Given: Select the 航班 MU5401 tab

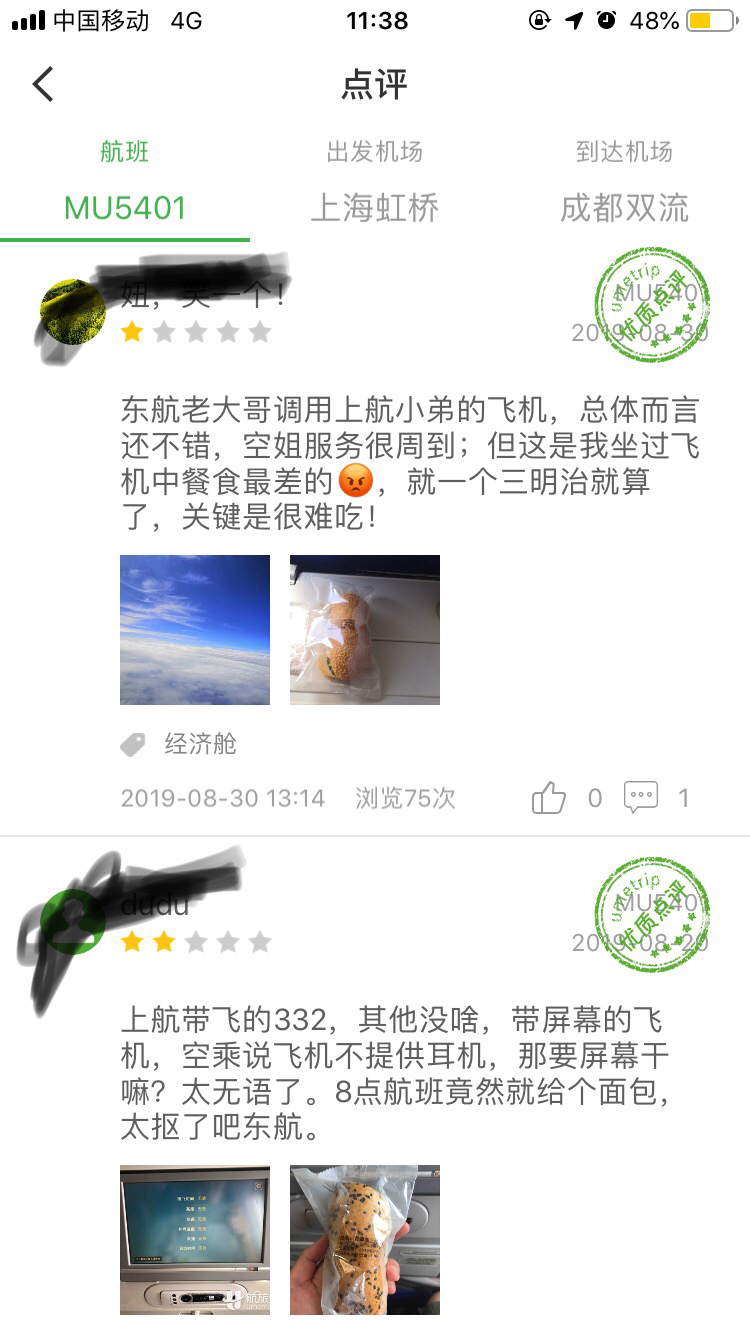Looking at the screenshot, I should coord(125,185).
